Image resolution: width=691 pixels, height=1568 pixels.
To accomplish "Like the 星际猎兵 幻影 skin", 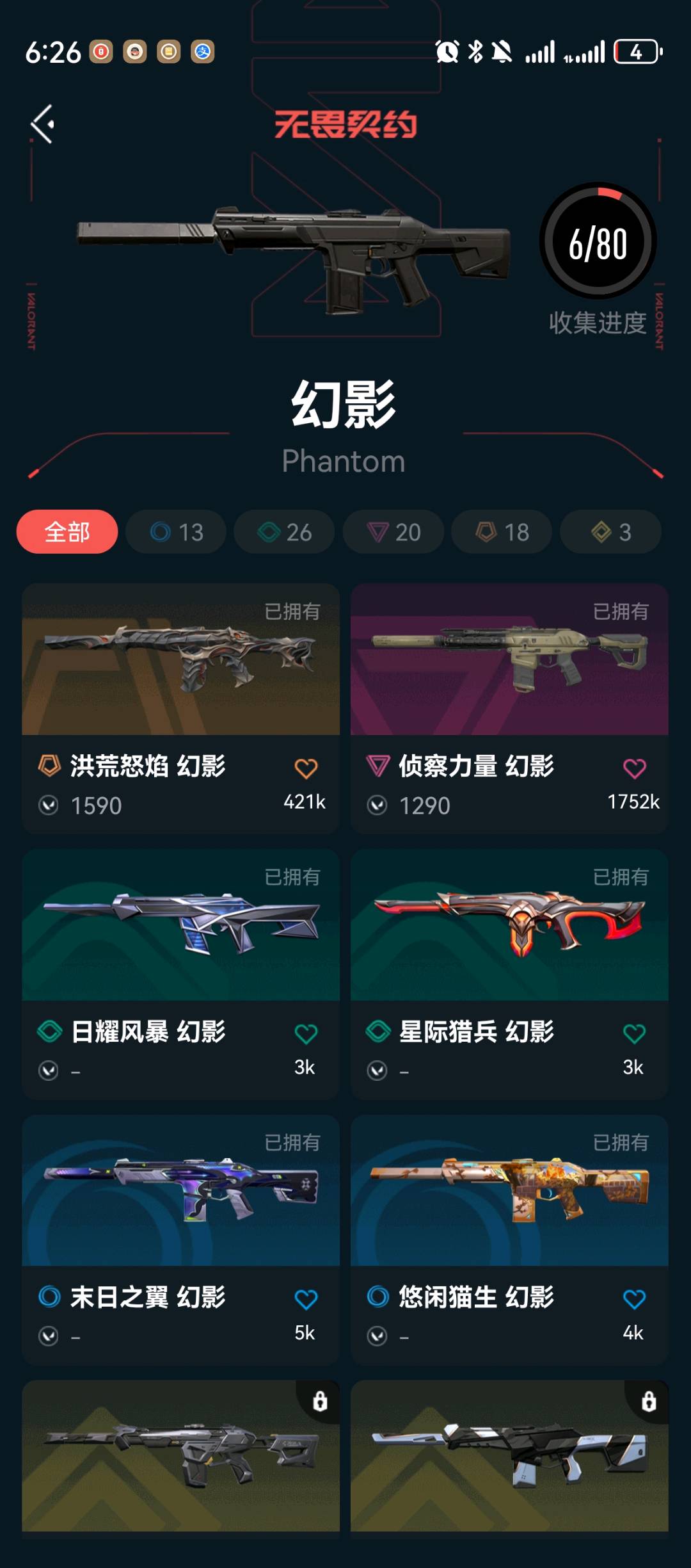I will point(634,1034).
